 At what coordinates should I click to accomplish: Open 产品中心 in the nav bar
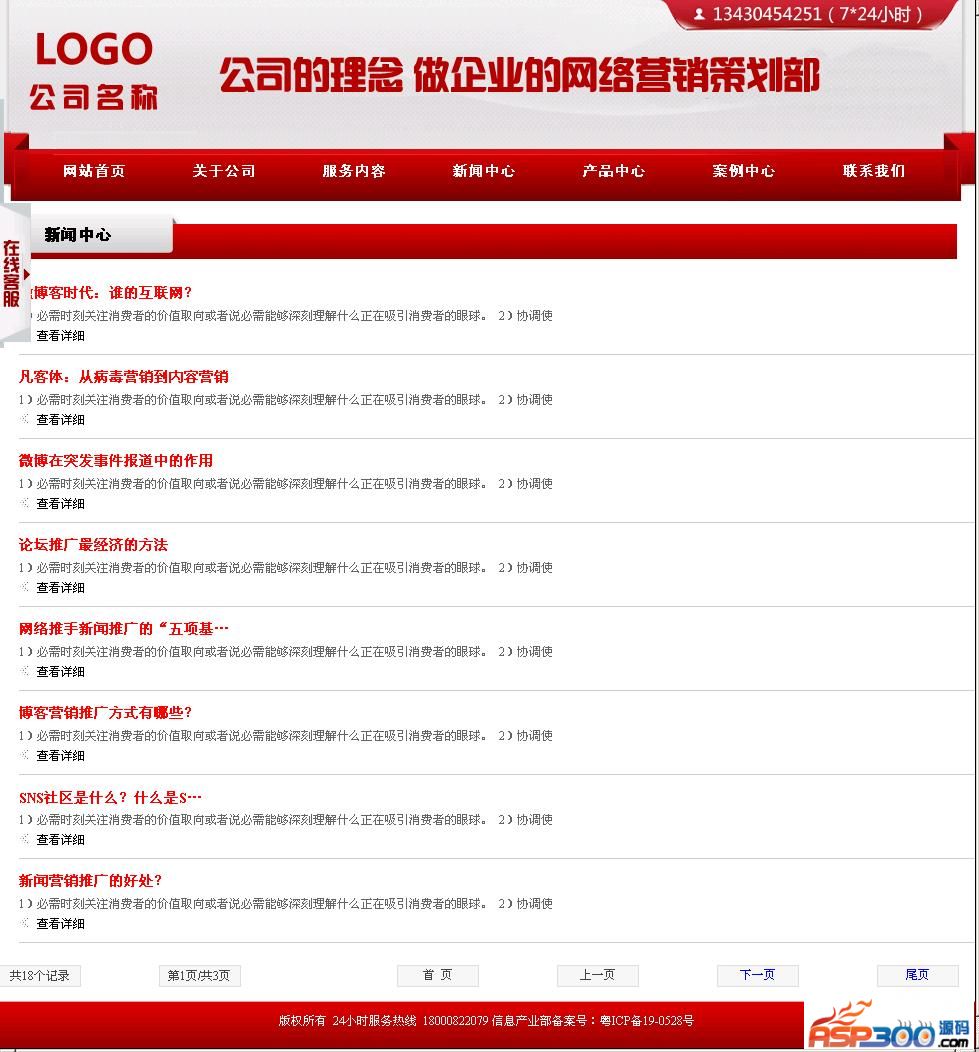pos(614,171)
